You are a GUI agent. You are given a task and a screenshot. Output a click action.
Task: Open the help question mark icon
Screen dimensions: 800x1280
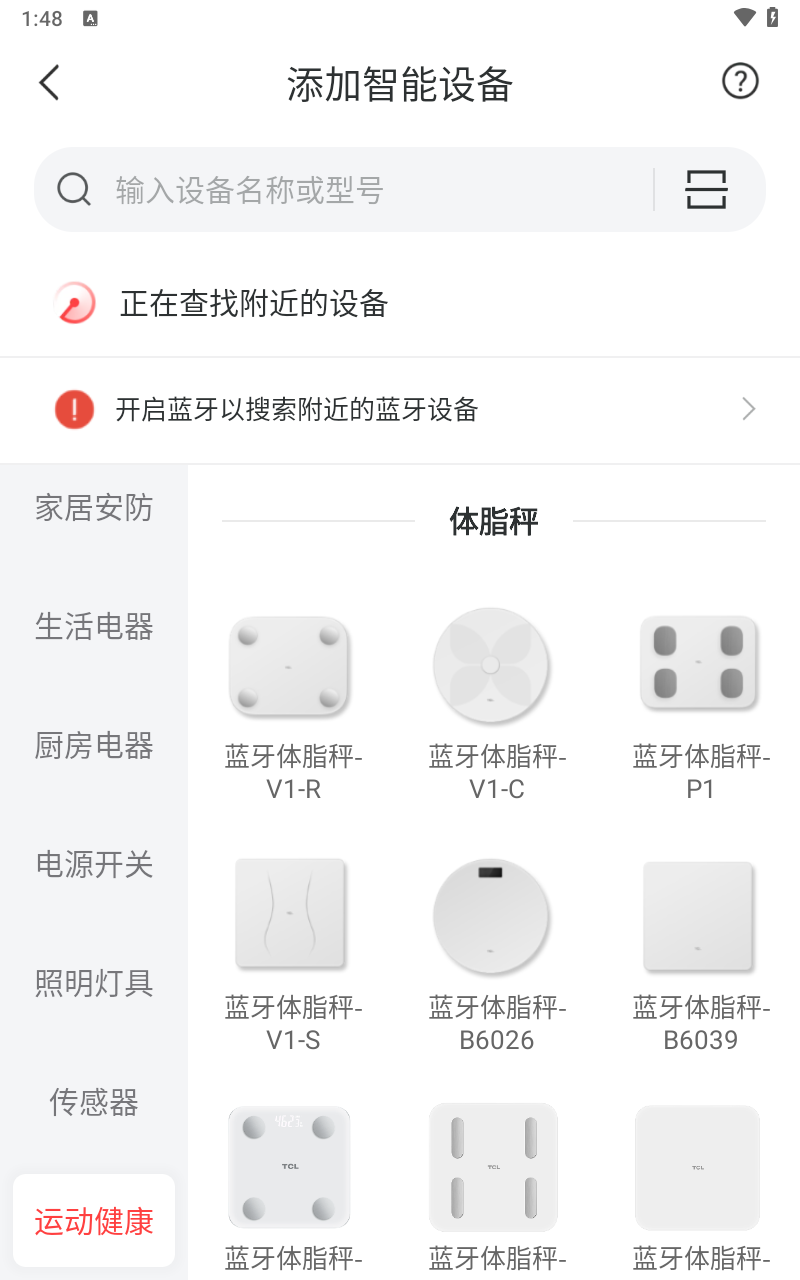(740, 82)
